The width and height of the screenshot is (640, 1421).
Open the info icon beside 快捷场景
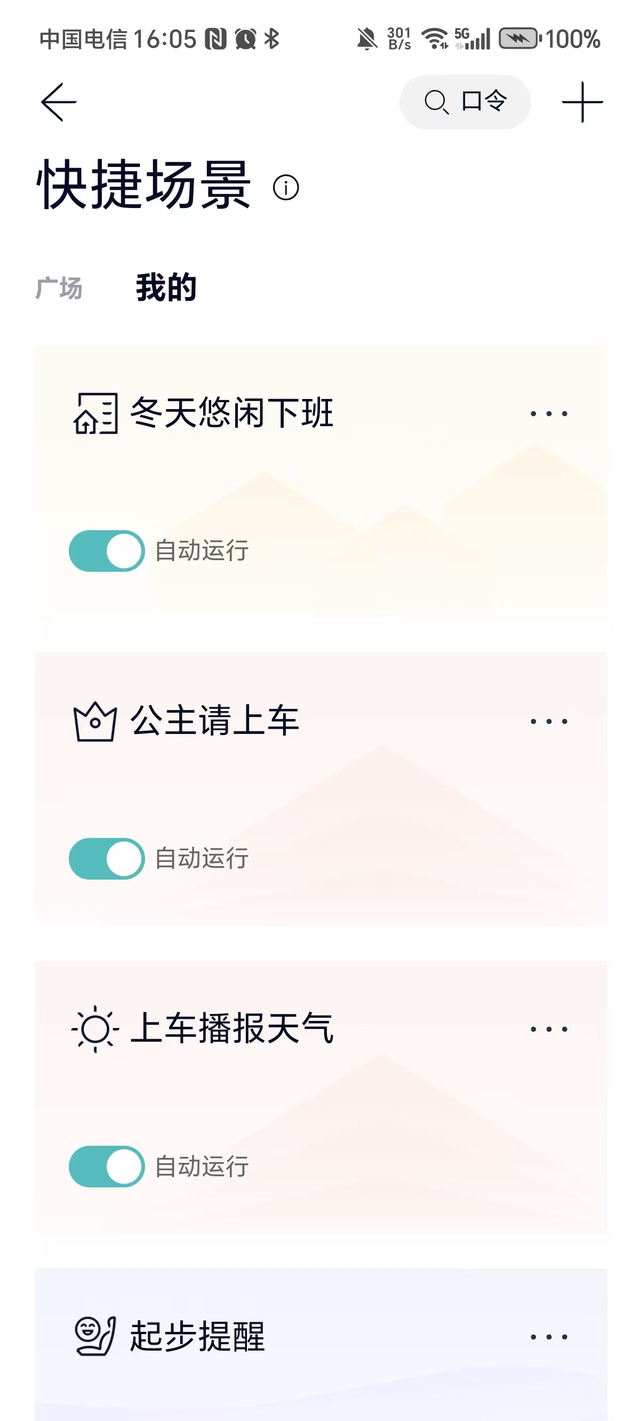click(x=286, y=188)
